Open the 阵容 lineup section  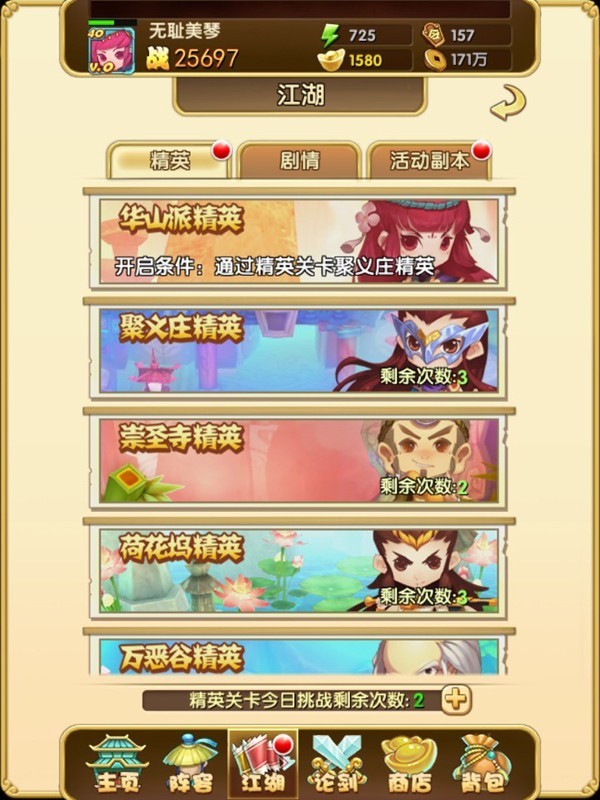coord(189,764)
